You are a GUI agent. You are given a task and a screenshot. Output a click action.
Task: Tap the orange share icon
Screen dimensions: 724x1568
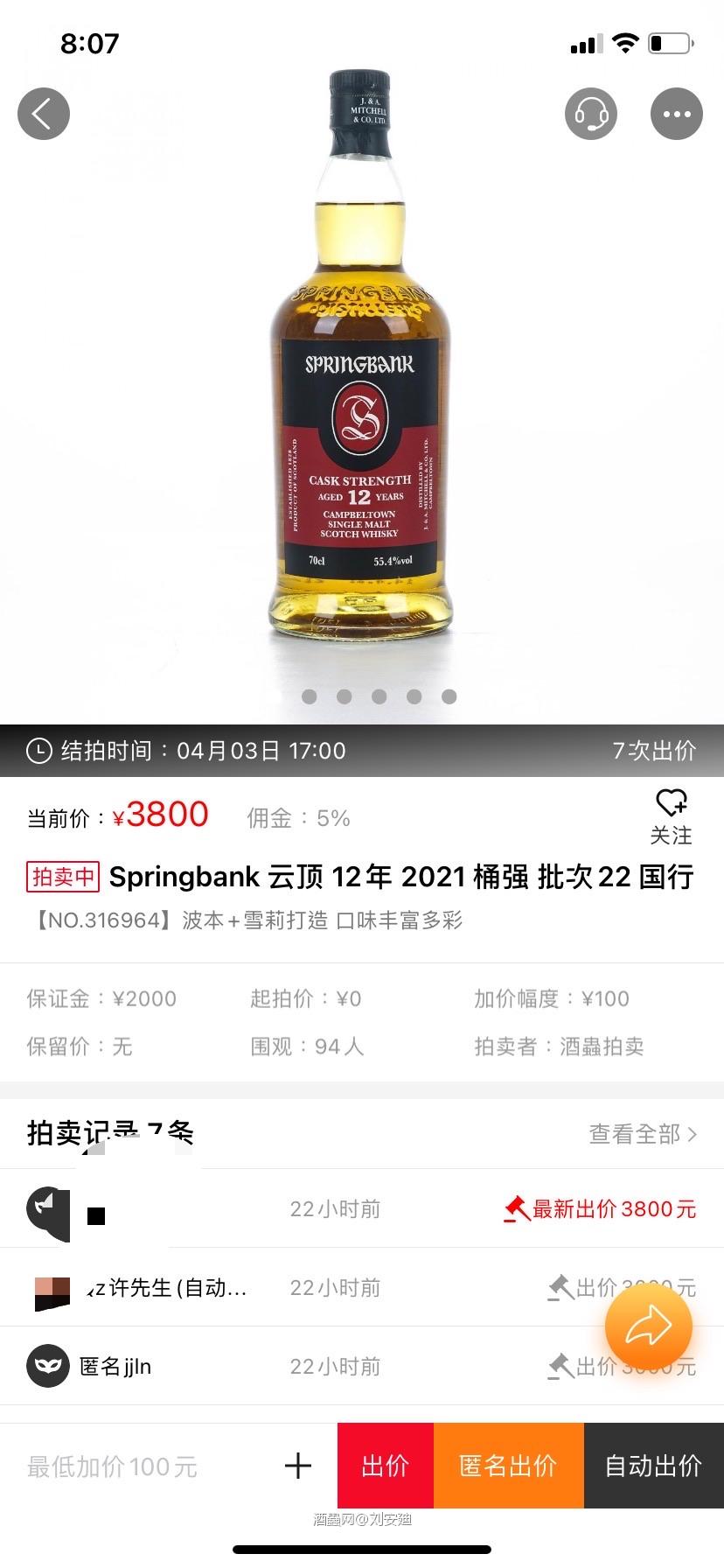pos(648,1325)
